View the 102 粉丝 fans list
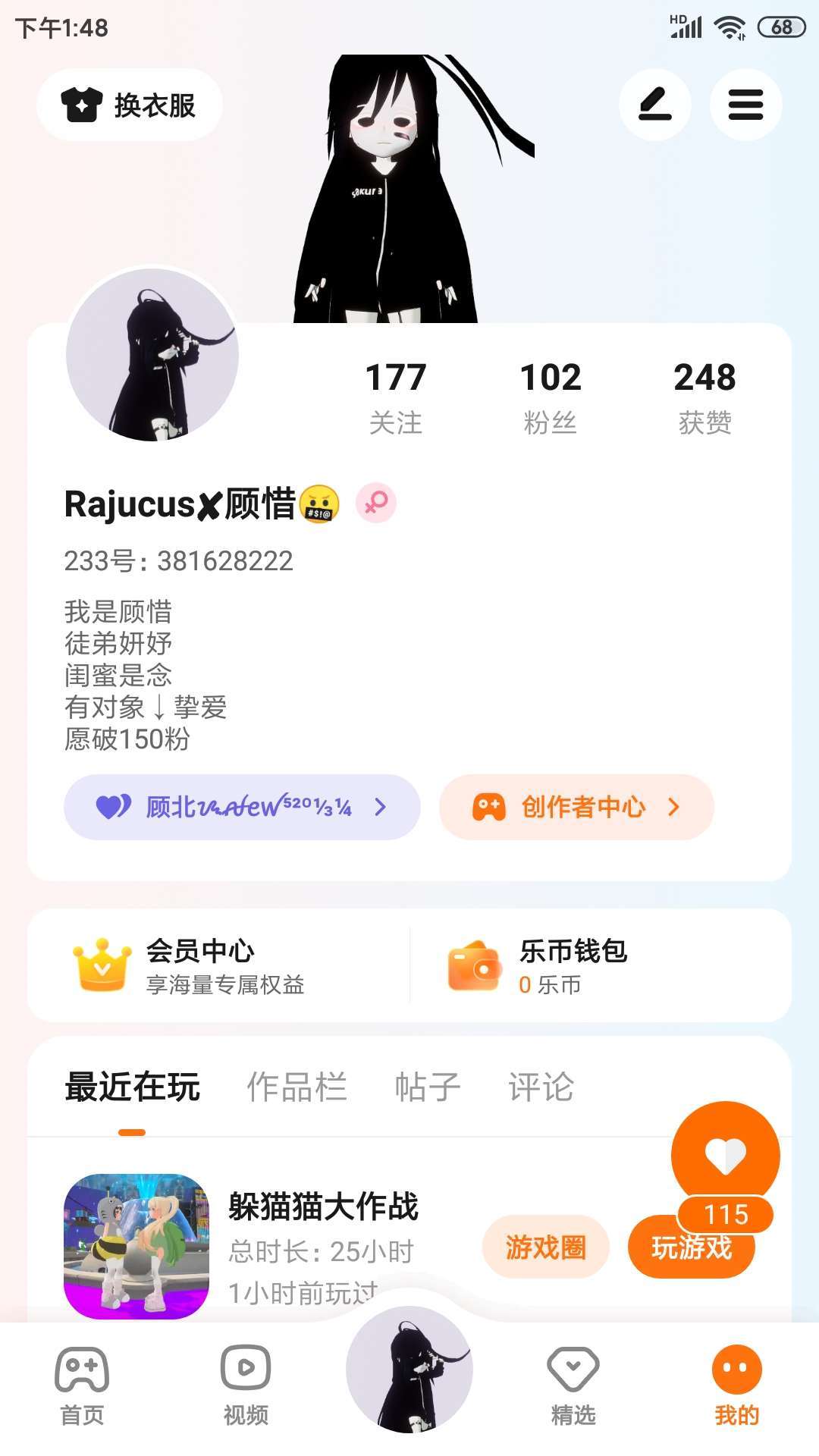This screenshot has height=1456, width=819. point(551,397)
